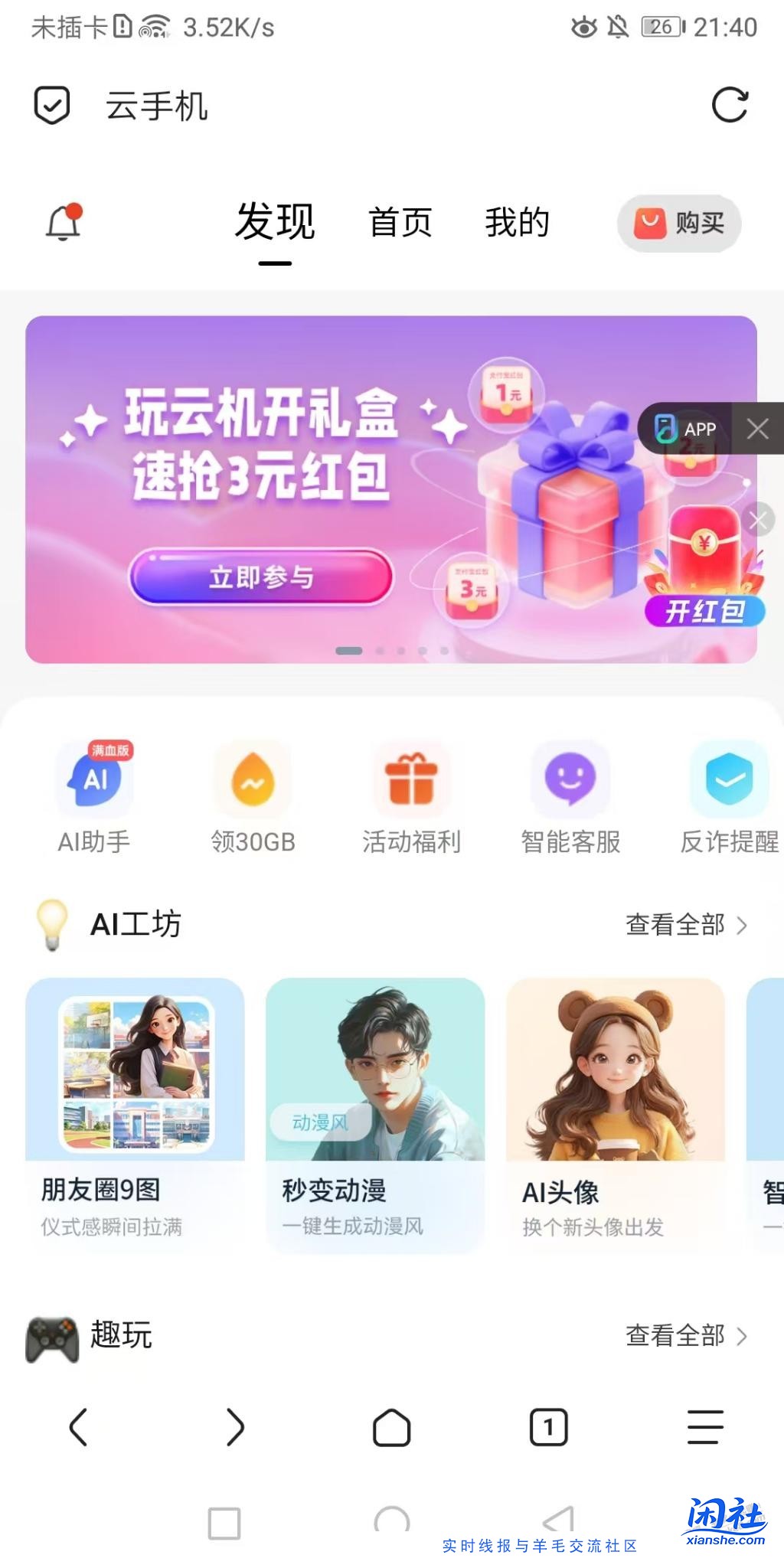Launch 智能客服 smart customer service

point(571,779)
